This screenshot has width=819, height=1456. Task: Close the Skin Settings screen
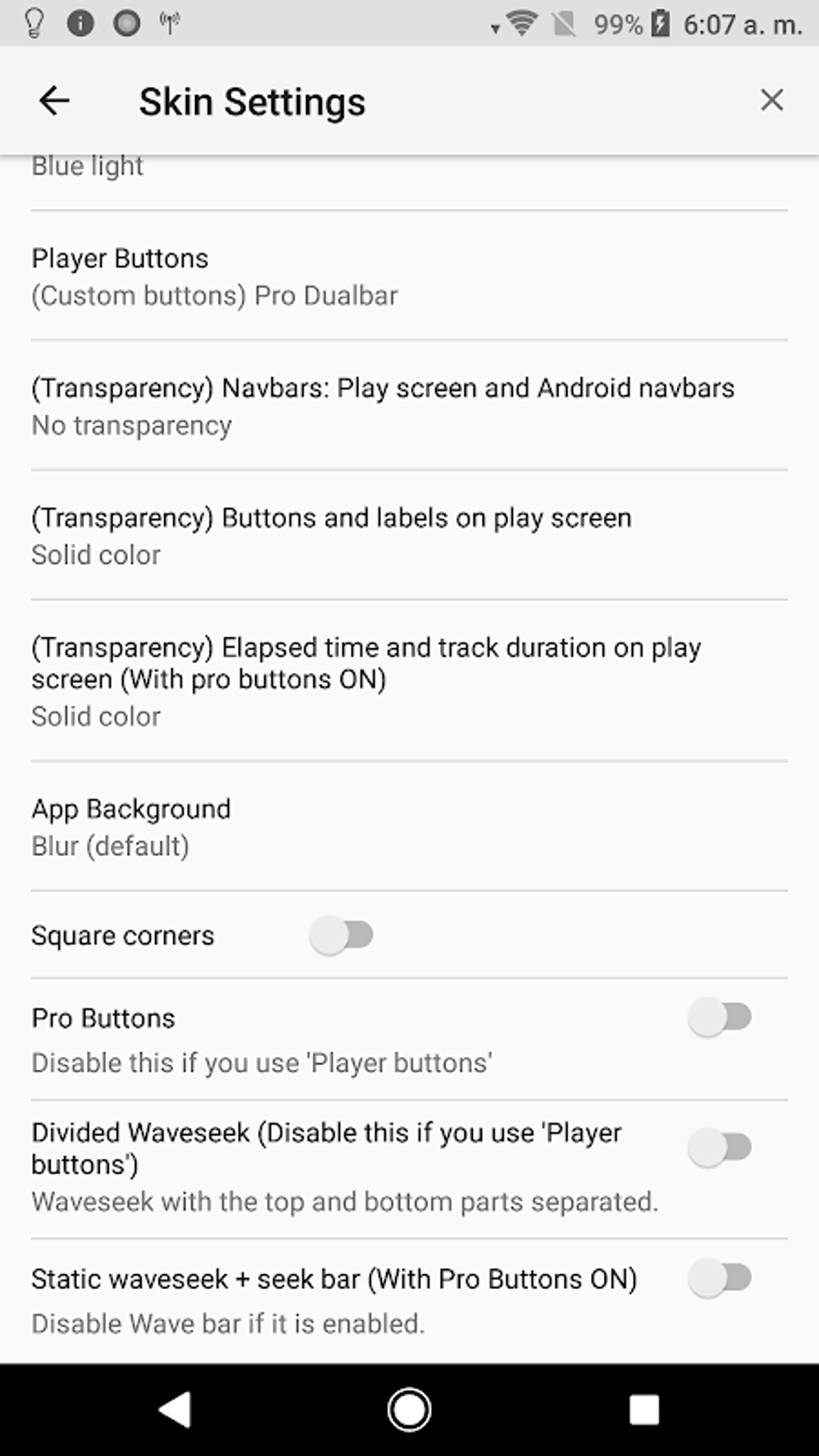click(771, 100)
